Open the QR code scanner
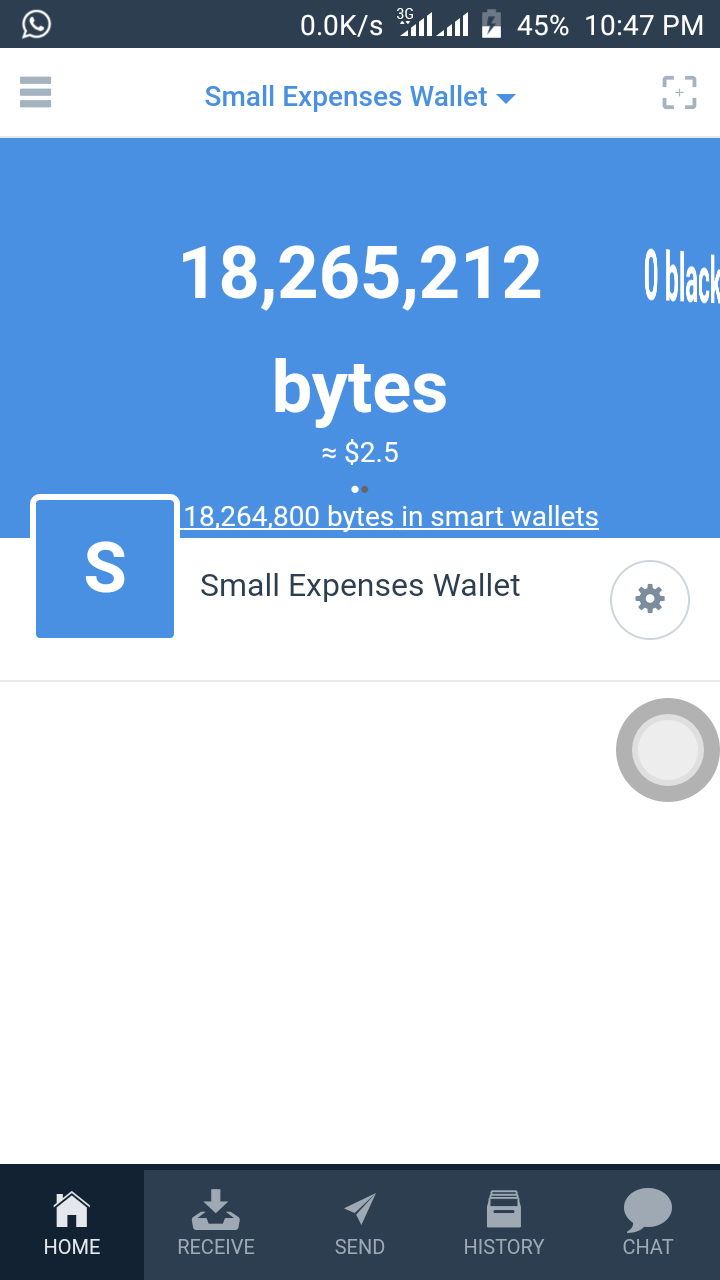 click(679, 93)
